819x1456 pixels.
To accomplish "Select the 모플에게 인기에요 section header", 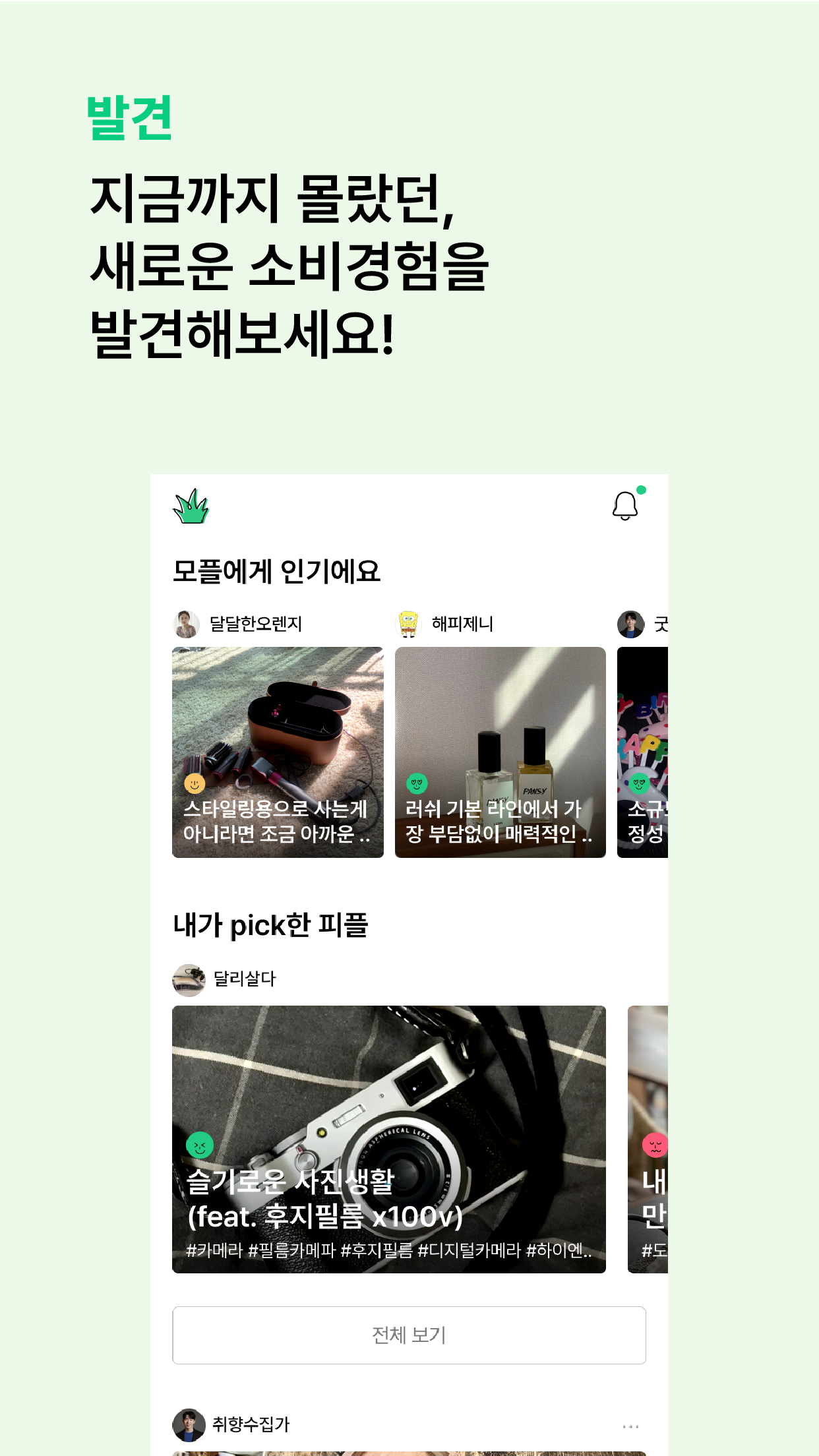I will (278, 570).
